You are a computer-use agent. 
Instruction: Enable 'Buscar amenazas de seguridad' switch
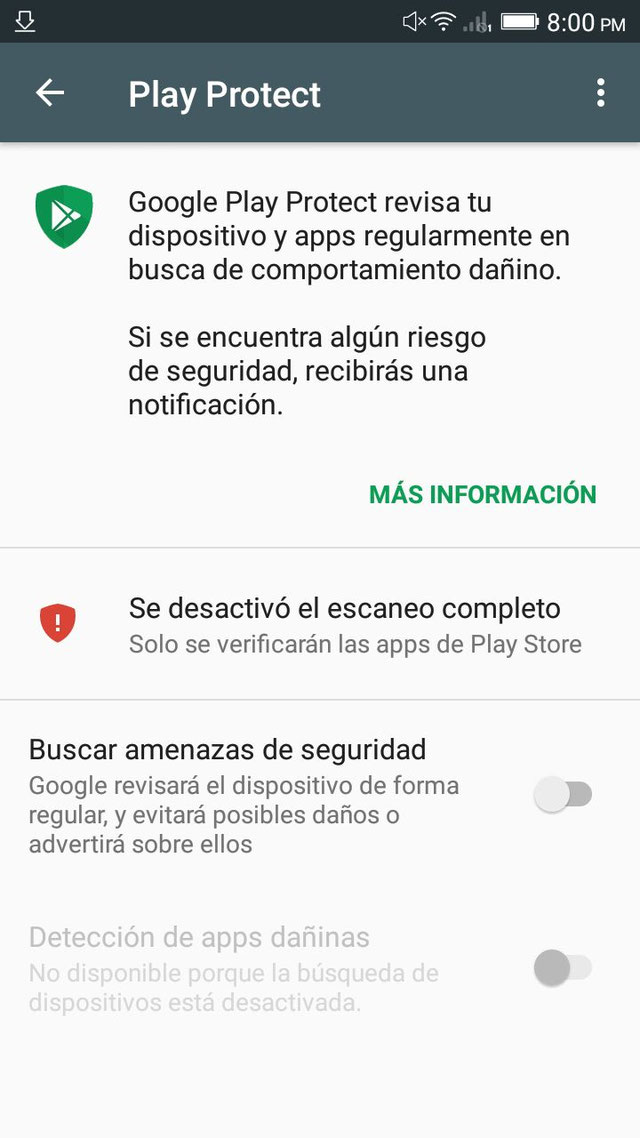coord(563,795)
